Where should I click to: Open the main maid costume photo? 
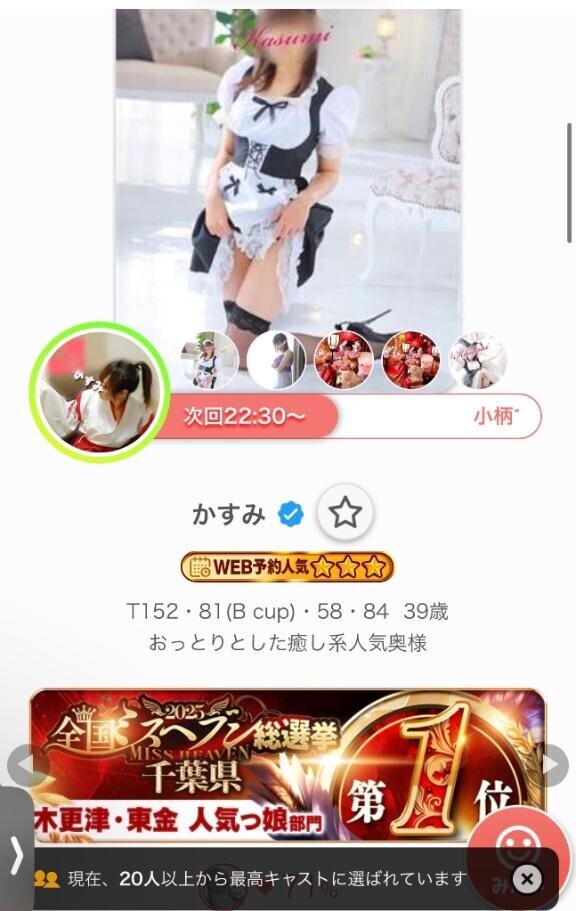[x=288, y=168]
